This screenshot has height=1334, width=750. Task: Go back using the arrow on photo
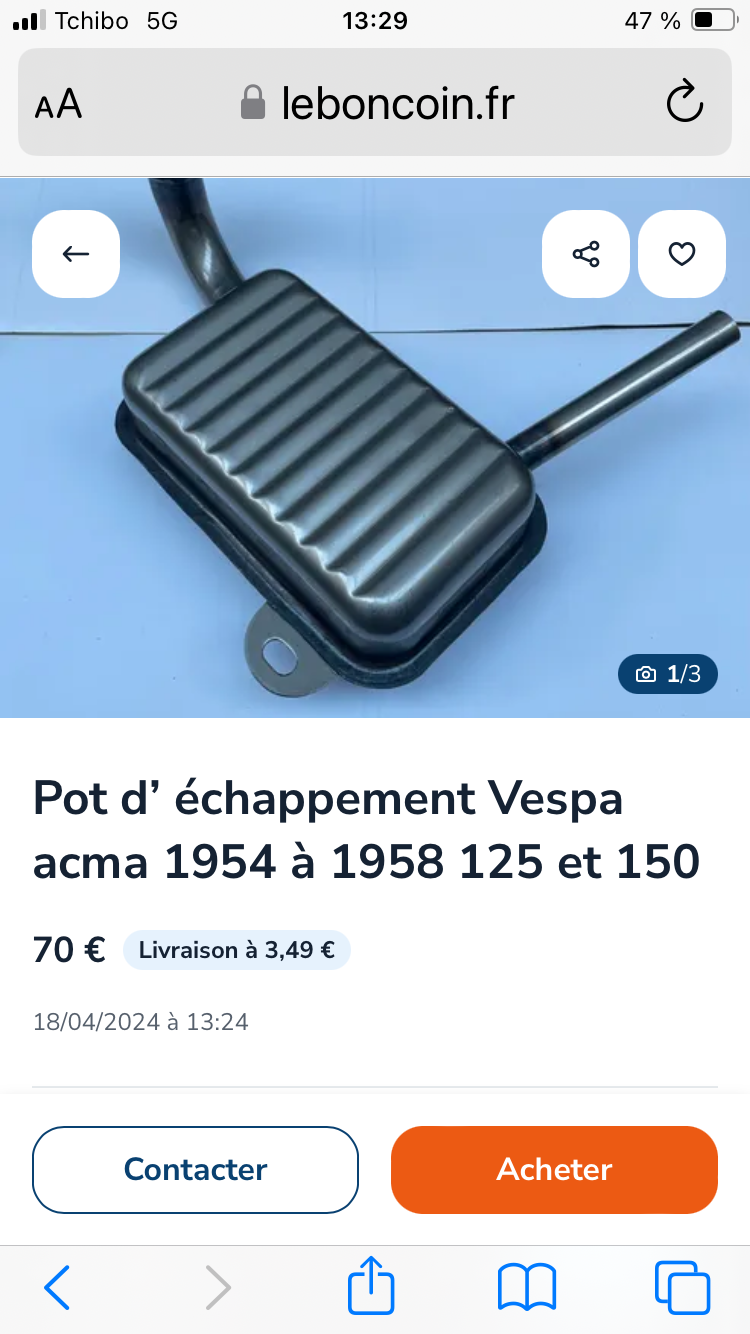point(76,254)
